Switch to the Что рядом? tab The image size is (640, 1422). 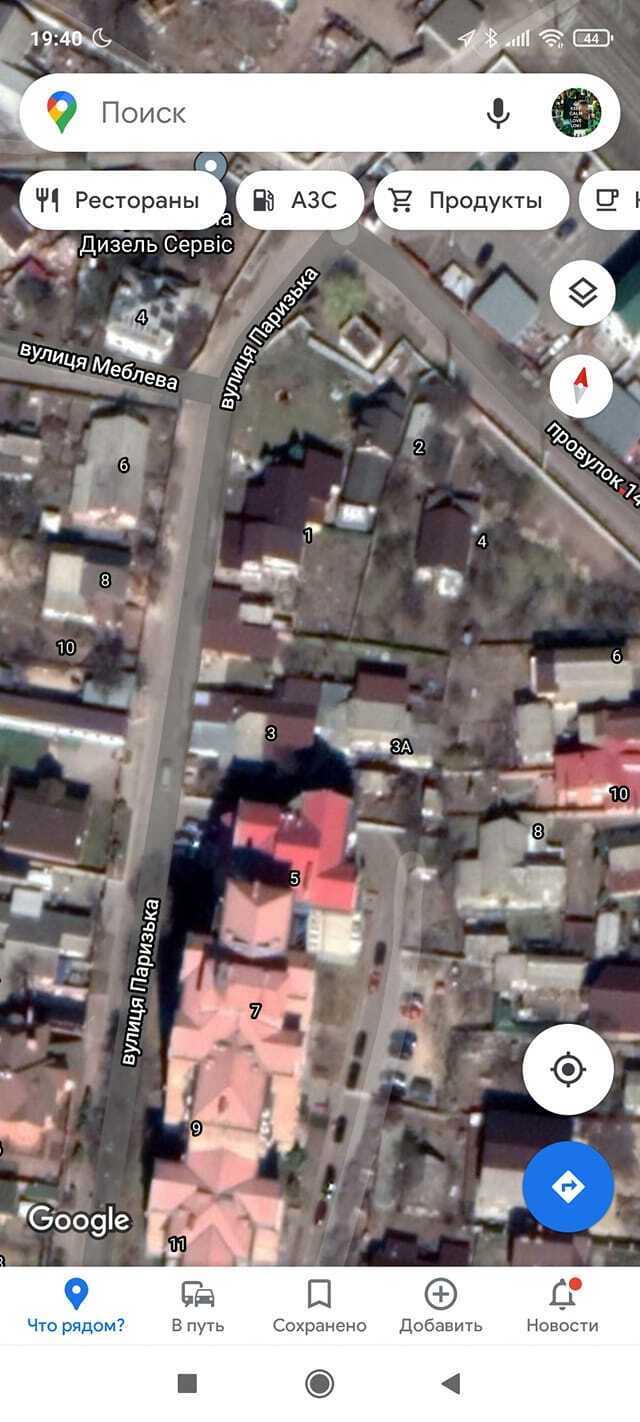[76, 1305]
